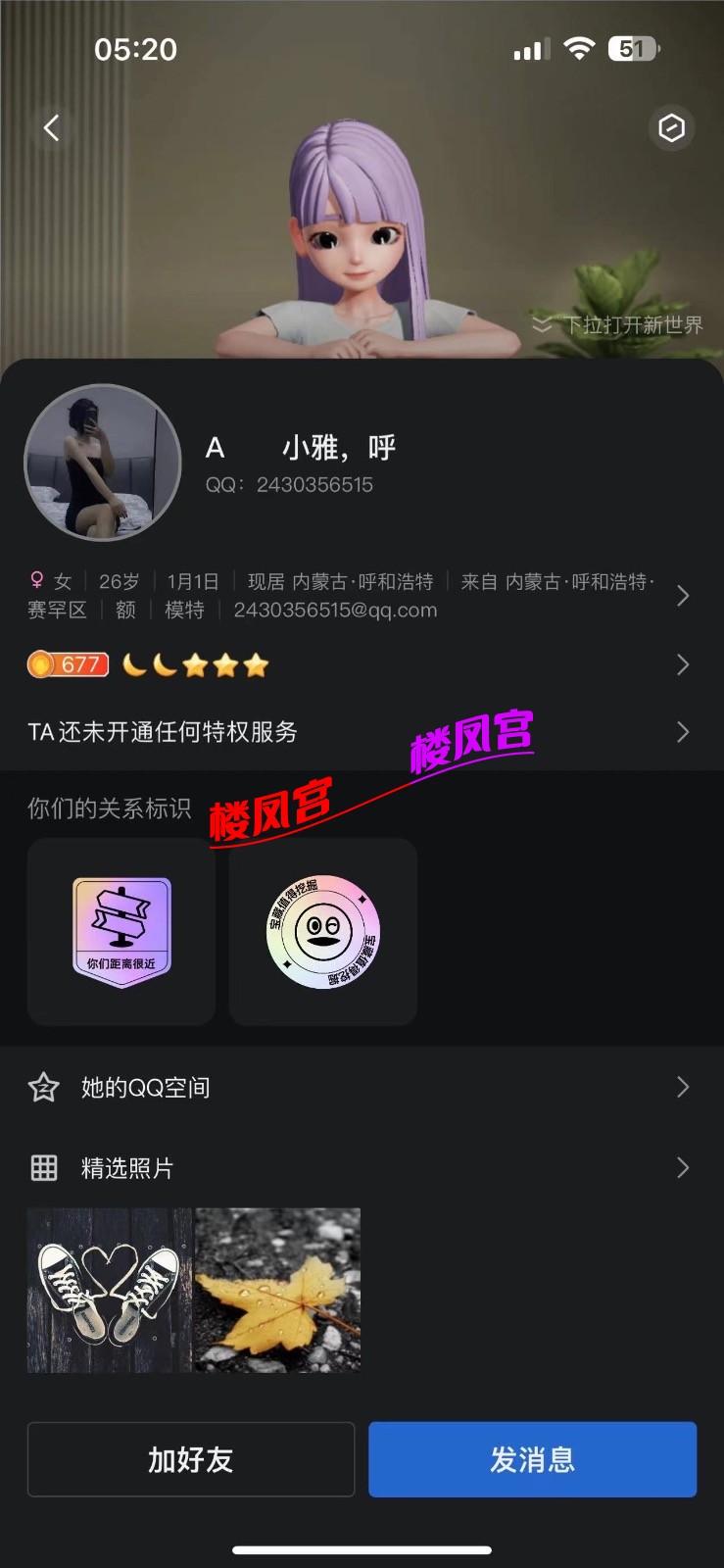The image size is (724, 1568).
Task: Tap 发消息 to send a message
Action: click(x=532, y=1459)
